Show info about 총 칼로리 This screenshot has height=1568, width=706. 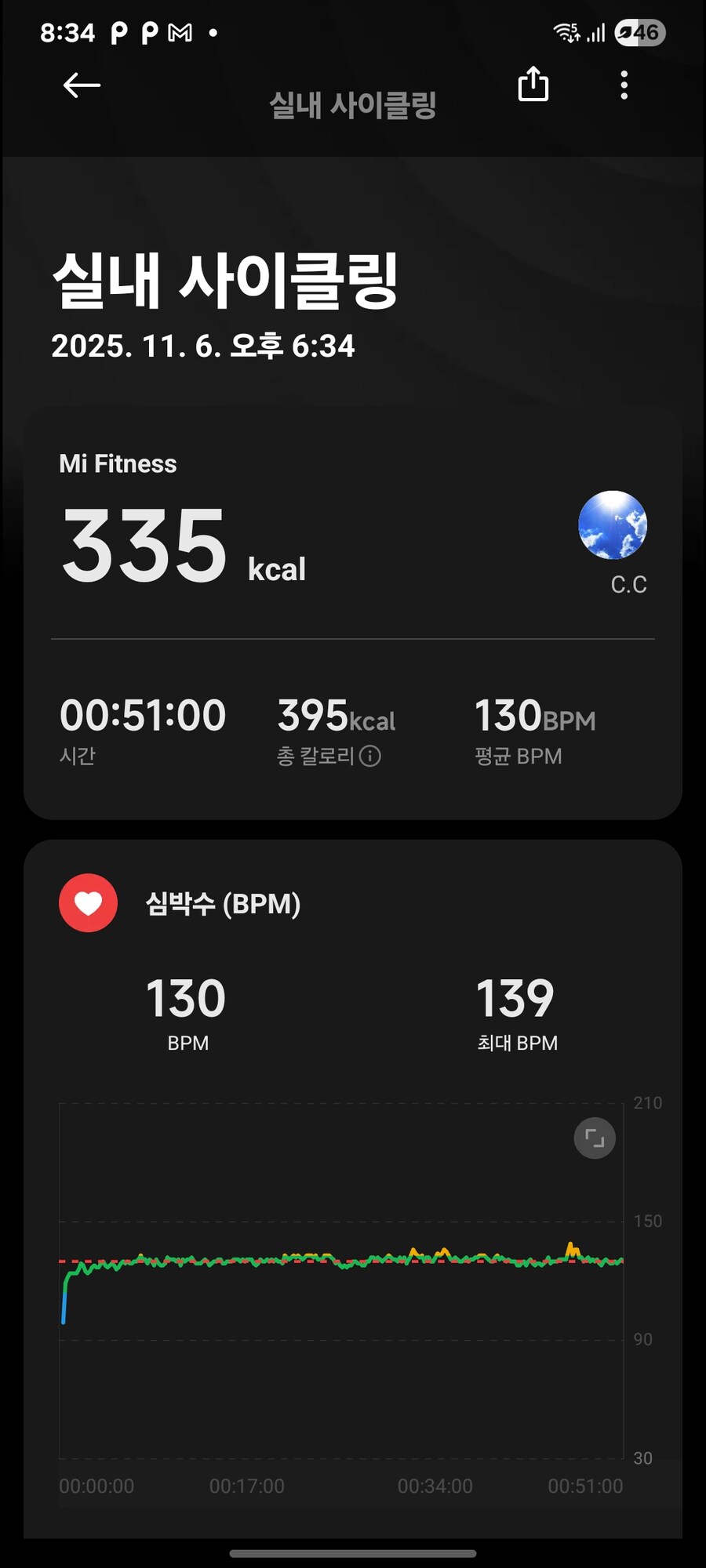click(370, 756)
